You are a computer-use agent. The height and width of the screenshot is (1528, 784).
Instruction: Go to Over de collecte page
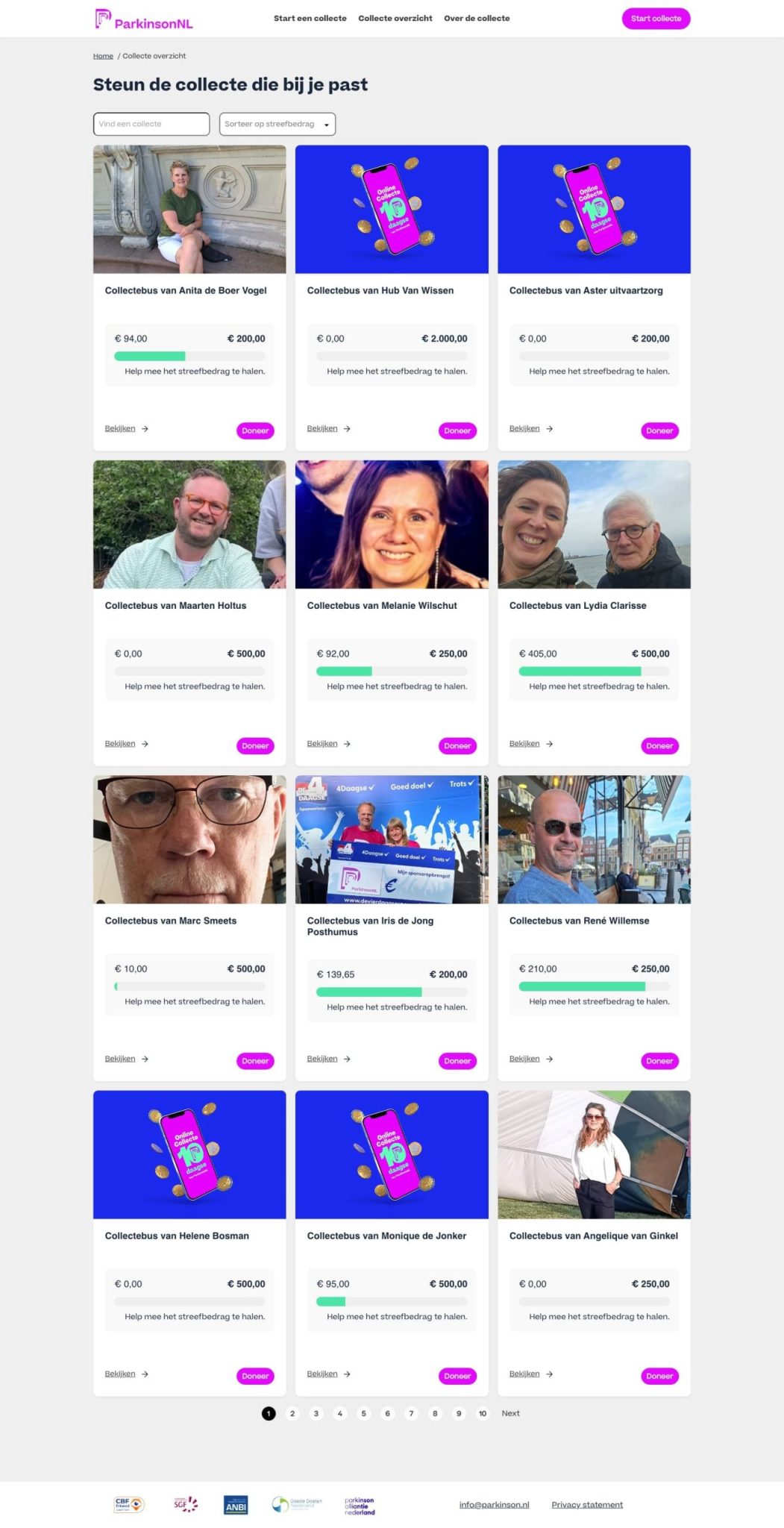coord(477,18)
